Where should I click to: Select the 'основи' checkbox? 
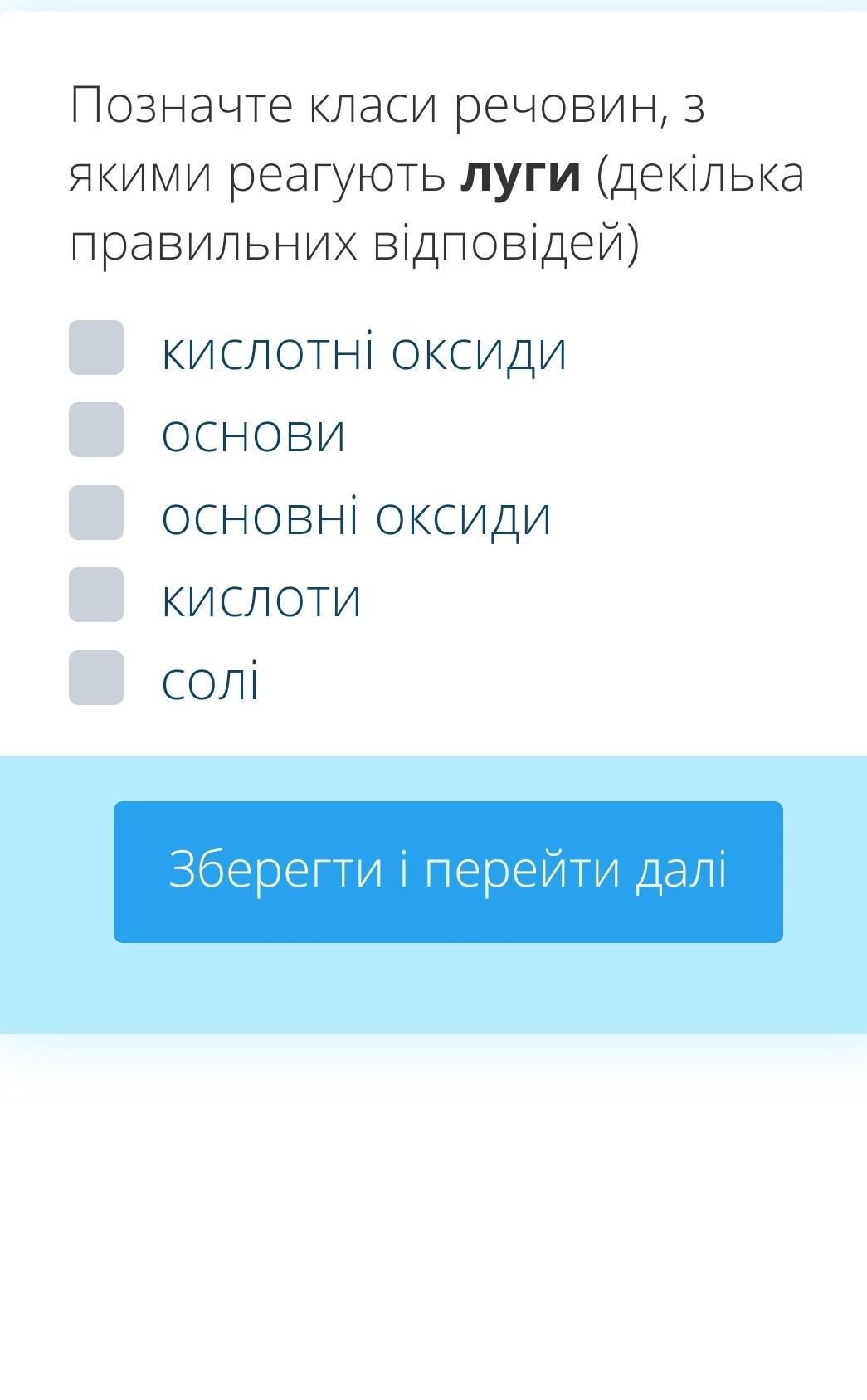point(96,430)
